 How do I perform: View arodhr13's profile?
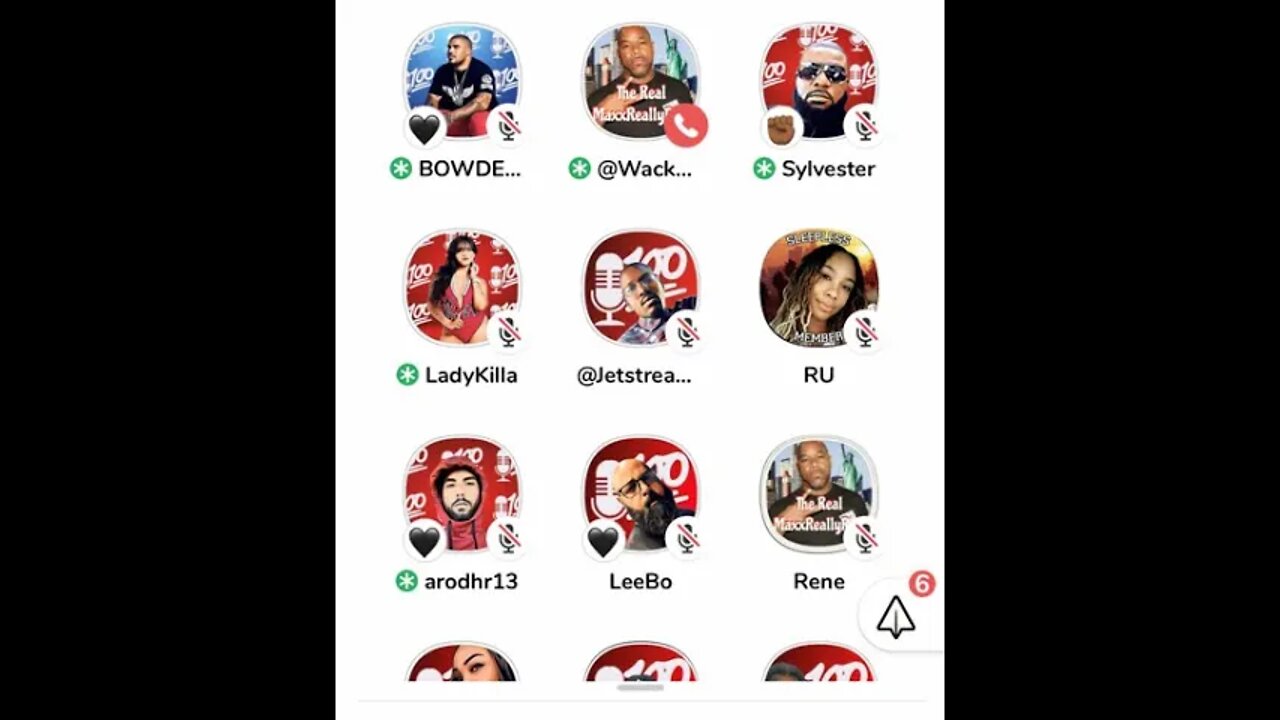[x=462, y=494]
